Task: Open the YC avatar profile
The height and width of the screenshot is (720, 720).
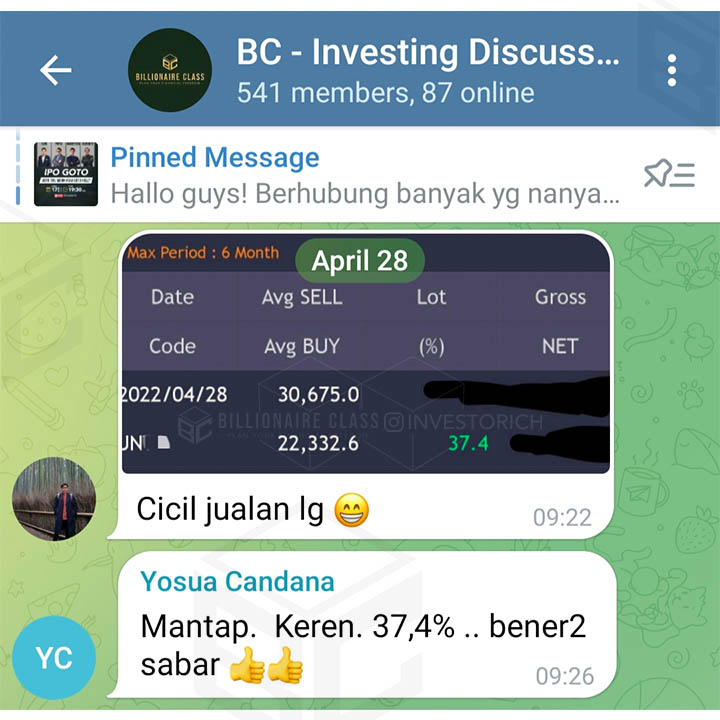Action: [55, 657]
